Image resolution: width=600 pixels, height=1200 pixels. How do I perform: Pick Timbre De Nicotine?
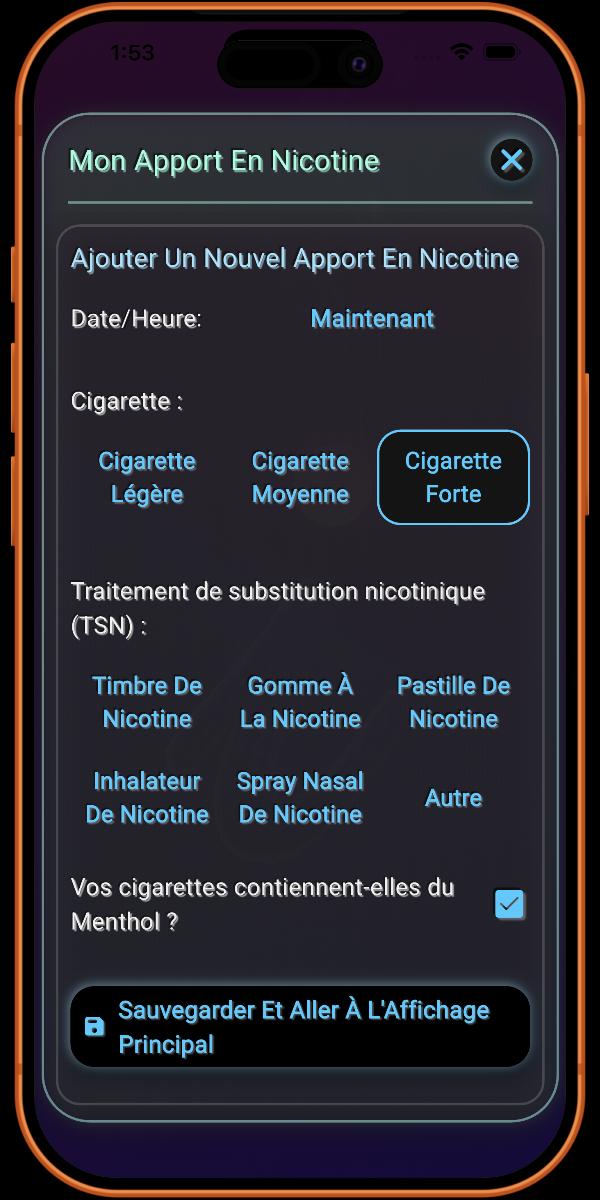click(x=147, y=702)
